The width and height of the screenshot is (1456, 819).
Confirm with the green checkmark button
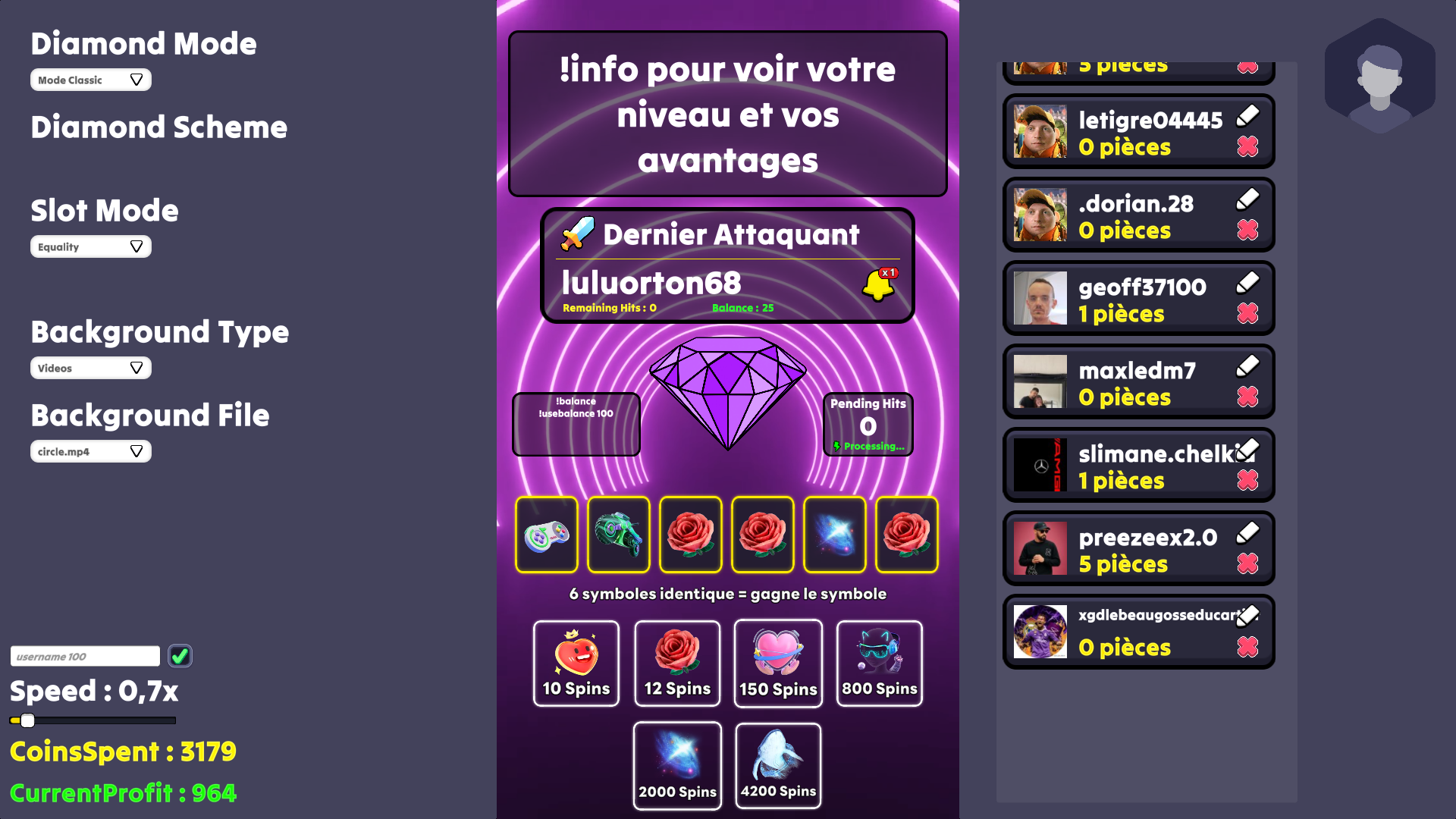click(180, 656)
